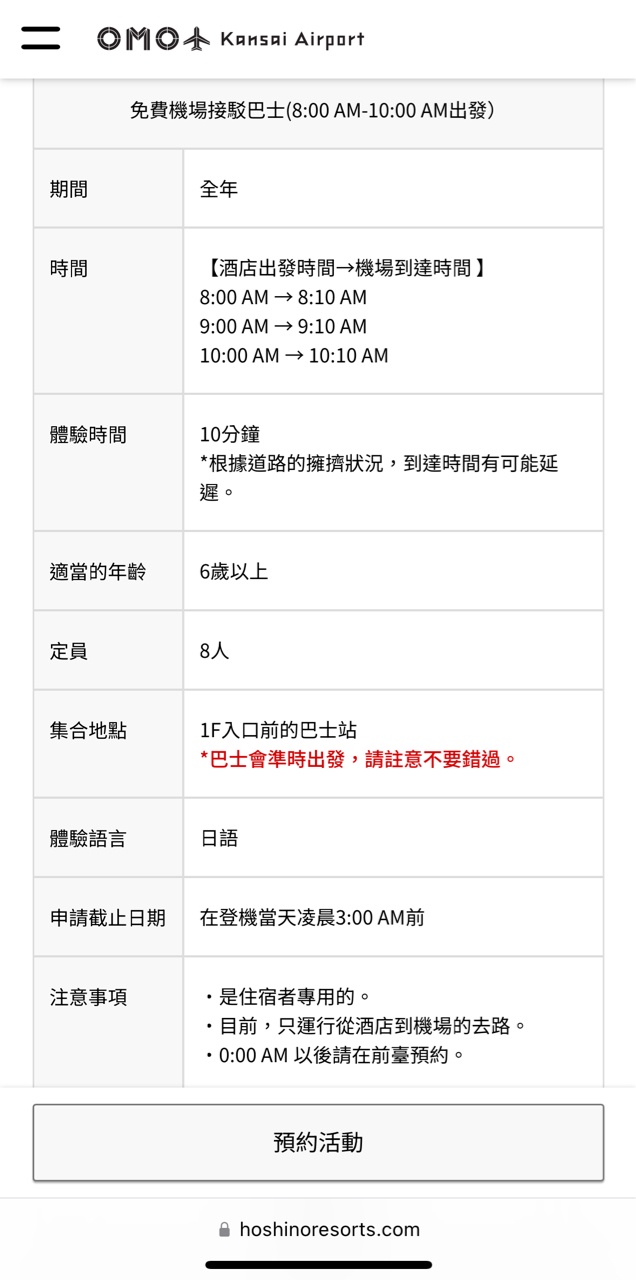Open the hamburger navigation menu
Image resolution: width=636 pixels, height=1280 pixels.
[x=40, y=38]
